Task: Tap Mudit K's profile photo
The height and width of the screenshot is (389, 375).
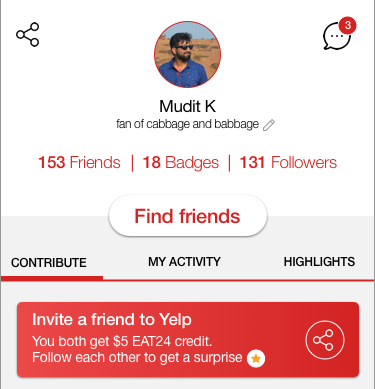Action: [187, 54]
